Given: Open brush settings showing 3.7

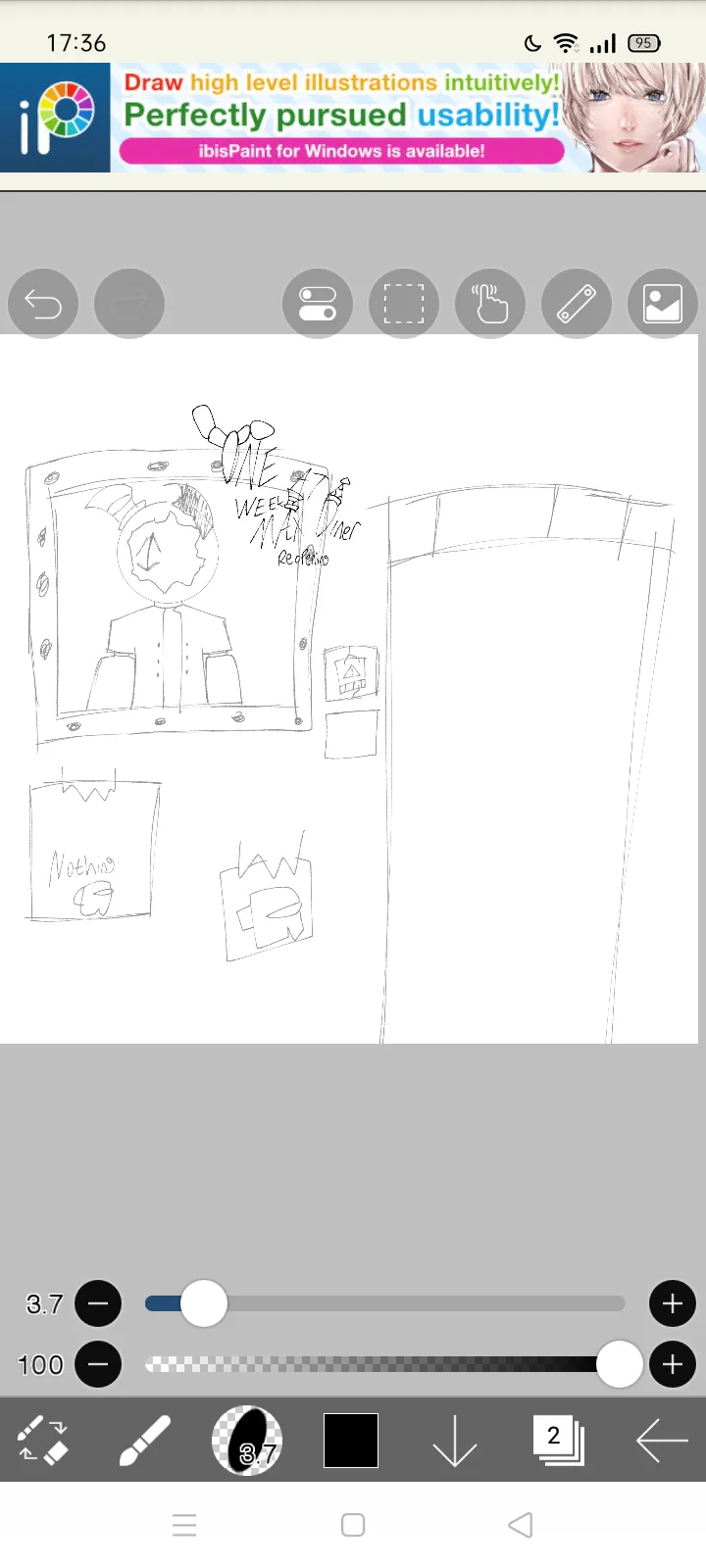Looking at the screenshot, I should [x=247, y=1441].
